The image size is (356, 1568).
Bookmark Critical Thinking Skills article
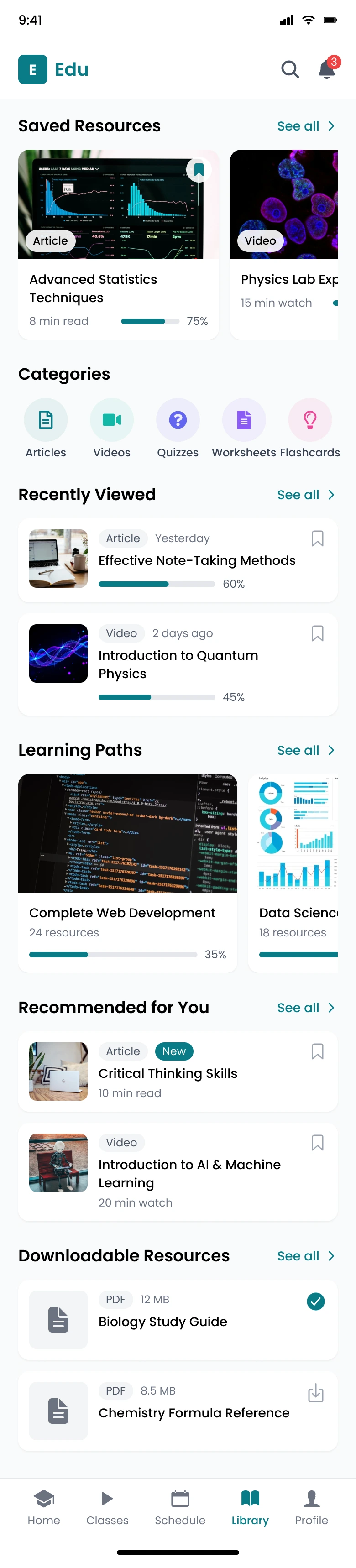pyautogui.click(x=317, y=1051)
